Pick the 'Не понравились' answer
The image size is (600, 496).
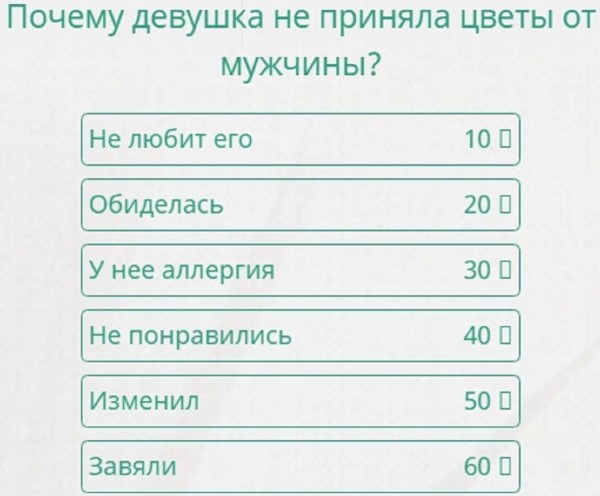(300, 335)
